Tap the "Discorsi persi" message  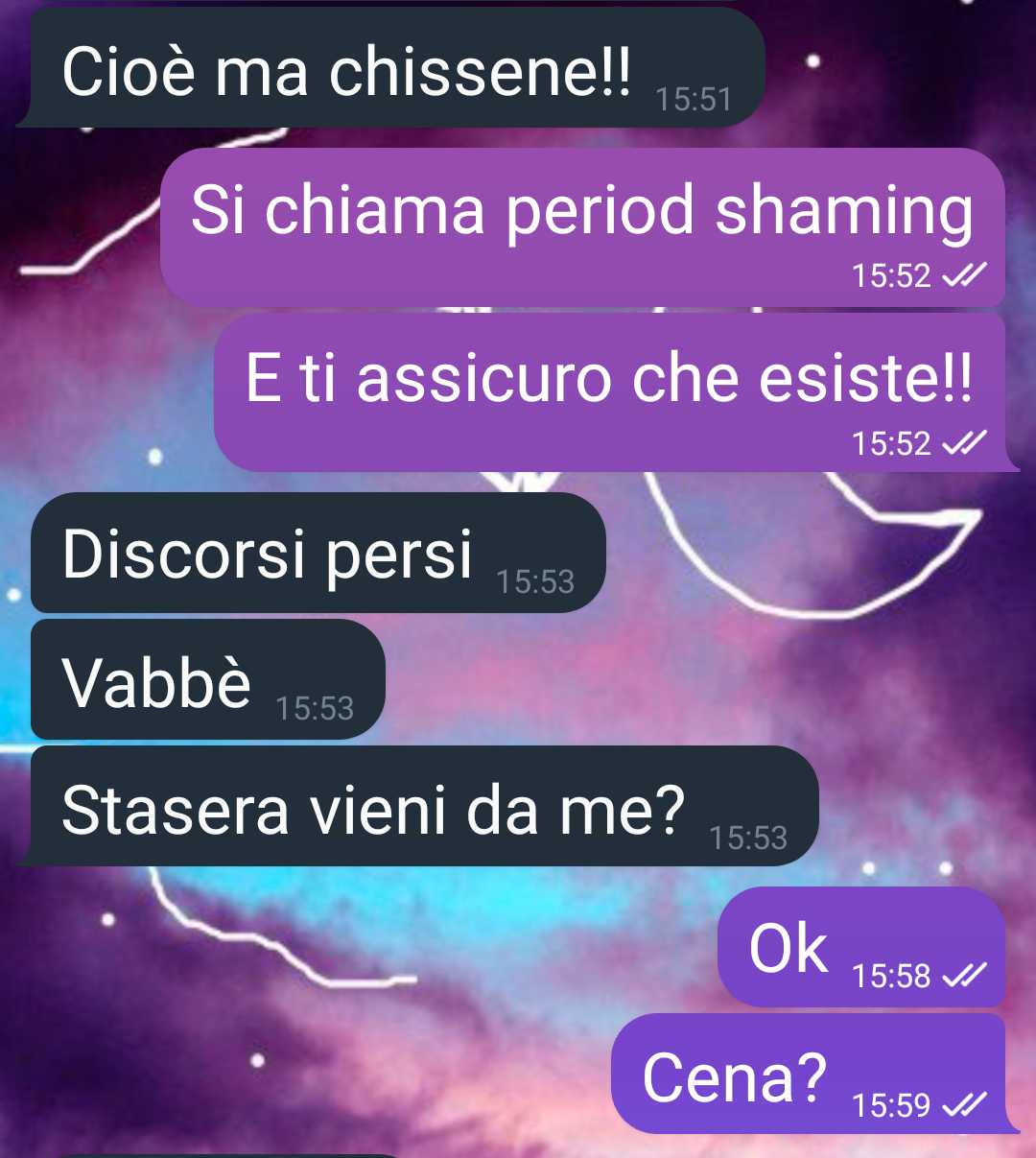(x=317, y=554)
